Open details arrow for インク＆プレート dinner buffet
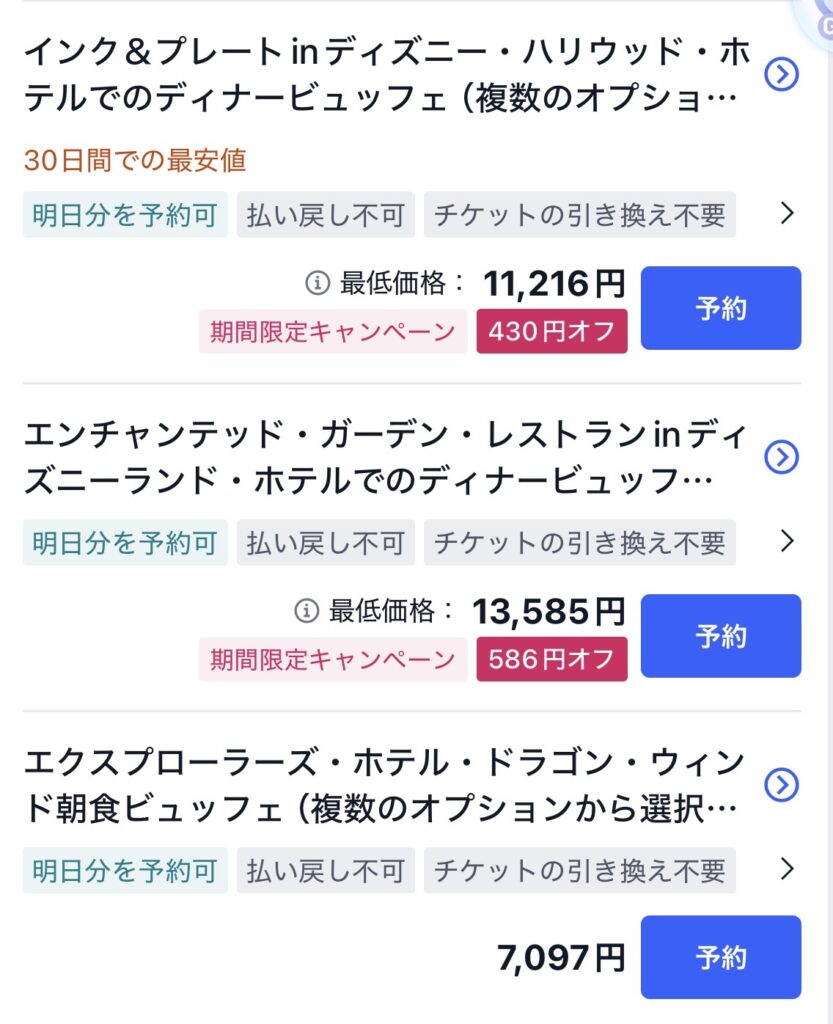 (x=781, y=74)
